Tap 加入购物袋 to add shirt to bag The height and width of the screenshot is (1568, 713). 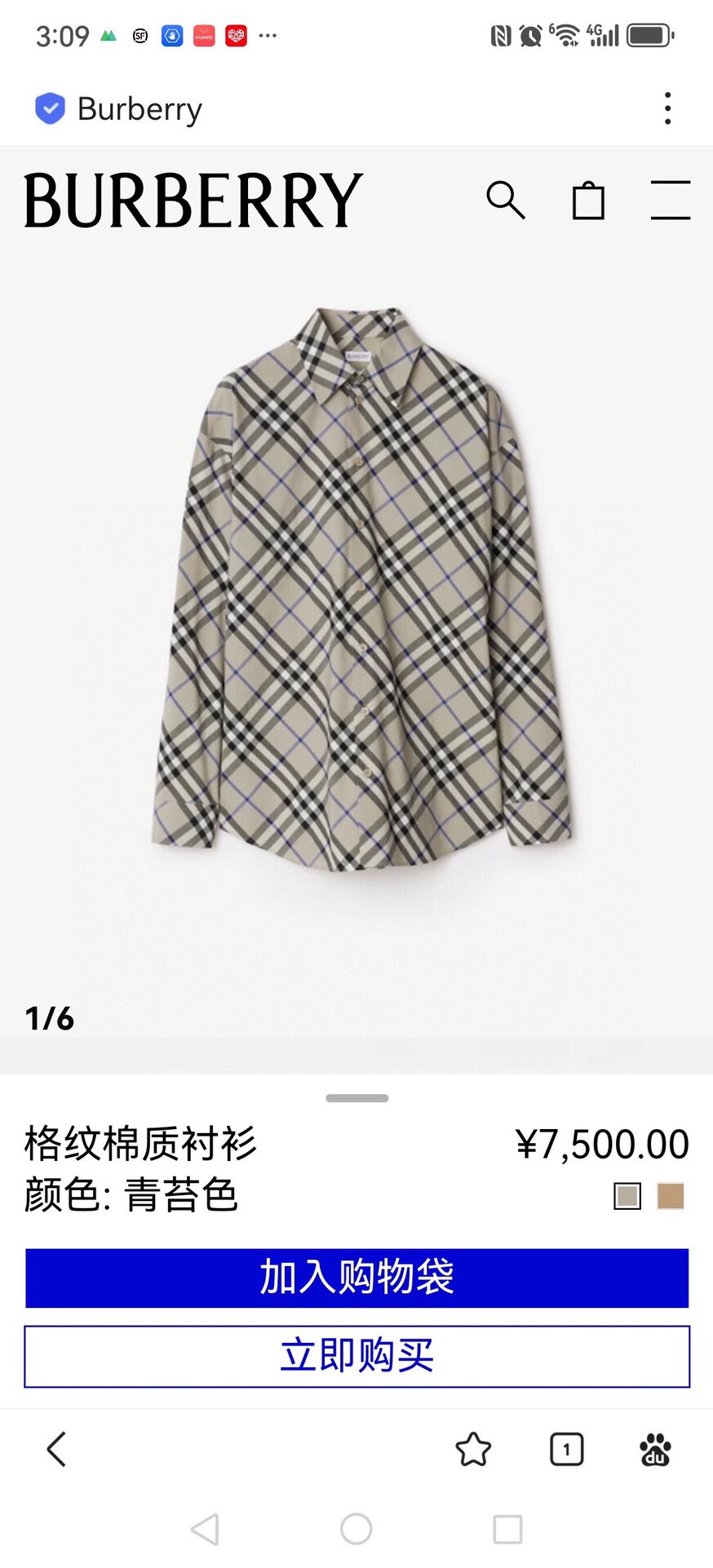[x=356, y=1278]
